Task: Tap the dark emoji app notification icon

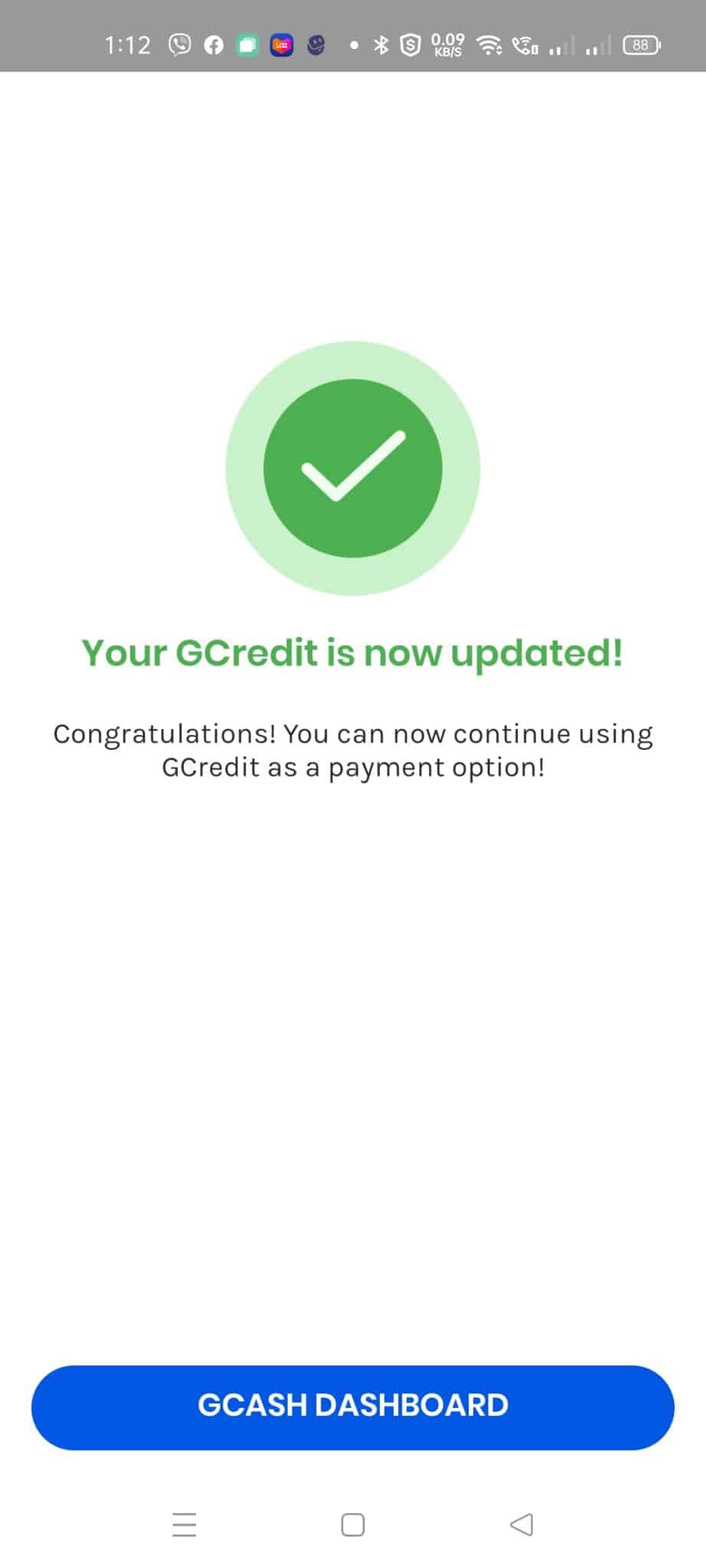Action: (x=316, y=44)
